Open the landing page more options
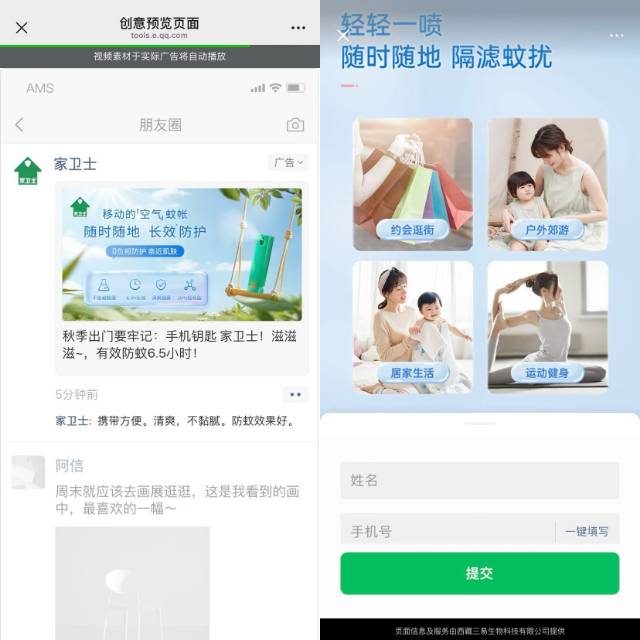 [616, 35]
